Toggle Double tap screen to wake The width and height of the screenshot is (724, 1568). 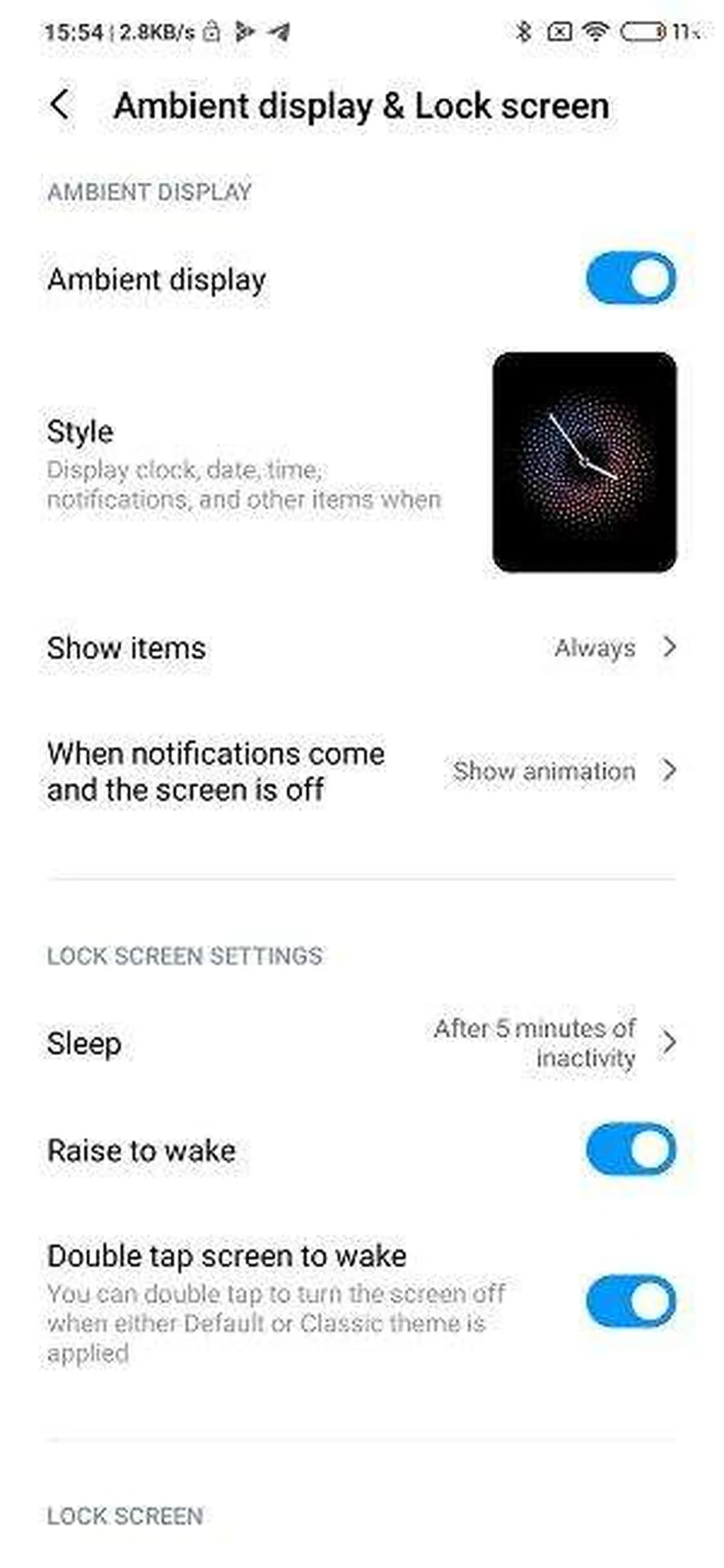click(630, 1301)
